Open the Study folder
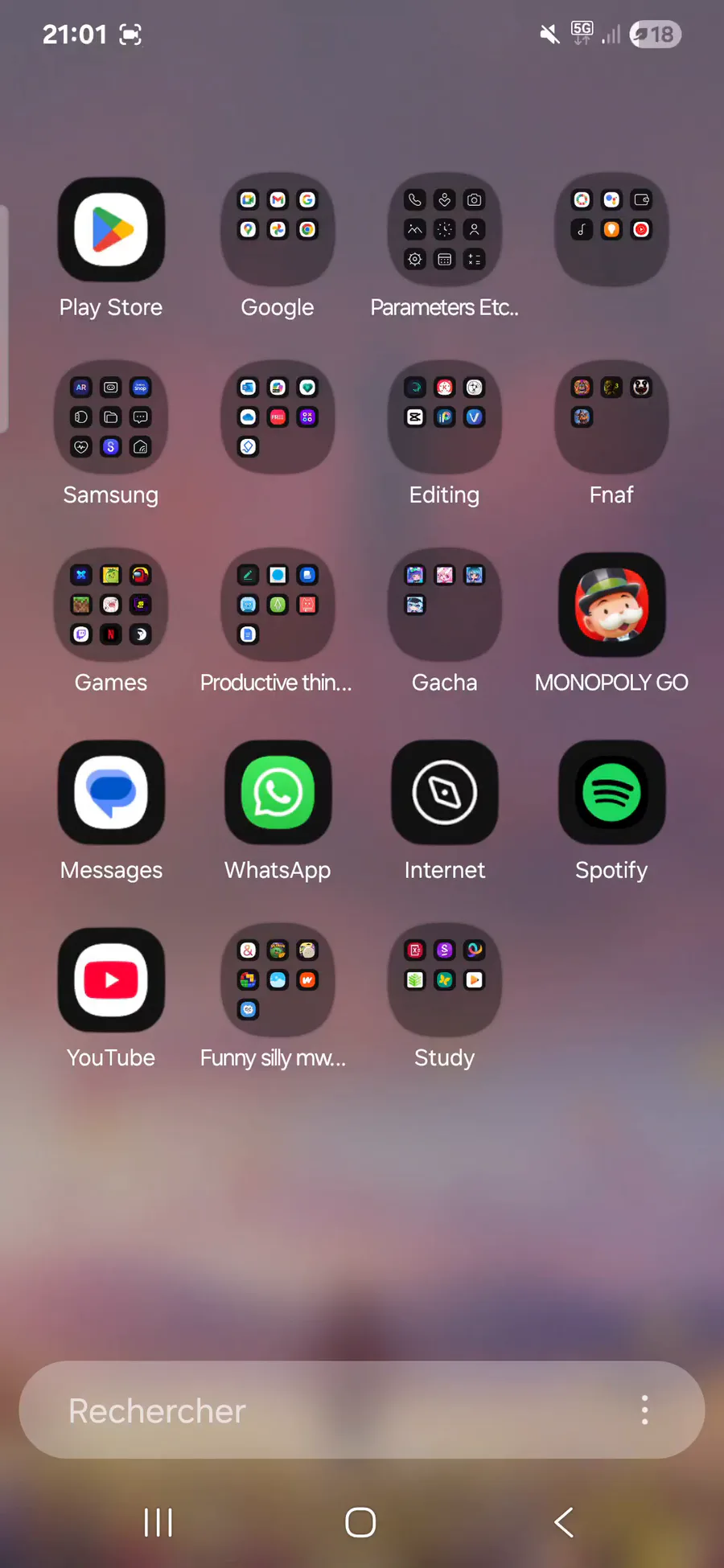The height and width of the screenshot is (1568, 724). click(444, 980)
